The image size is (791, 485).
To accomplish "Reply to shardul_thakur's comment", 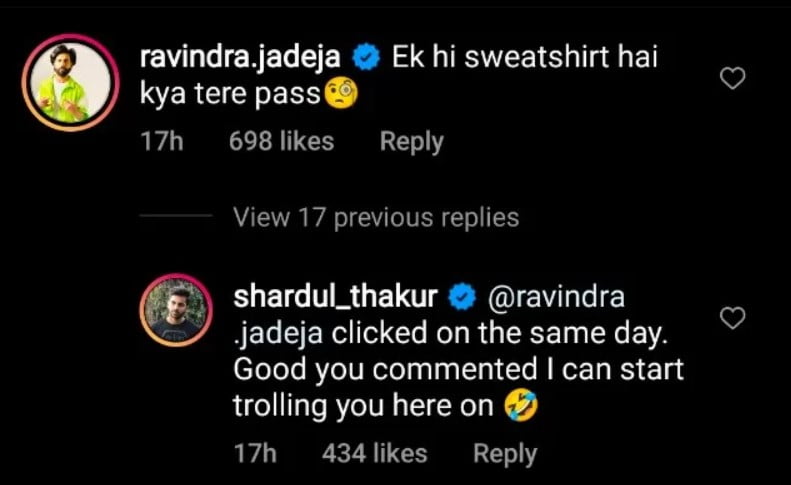I will coord(504,453).
